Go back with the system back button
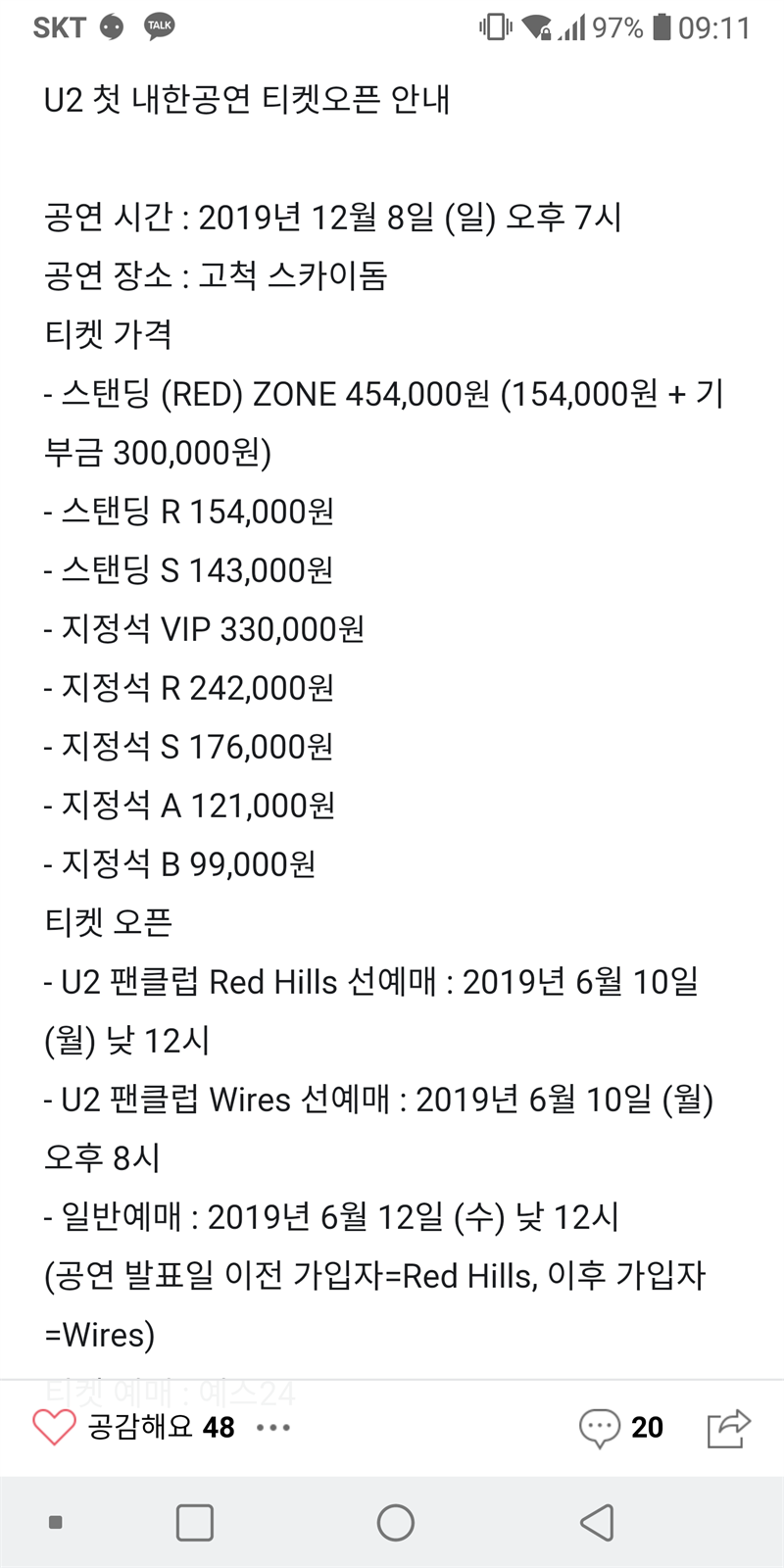The width and height of the screenshot is (784, 1568). tap(597, 1523)
